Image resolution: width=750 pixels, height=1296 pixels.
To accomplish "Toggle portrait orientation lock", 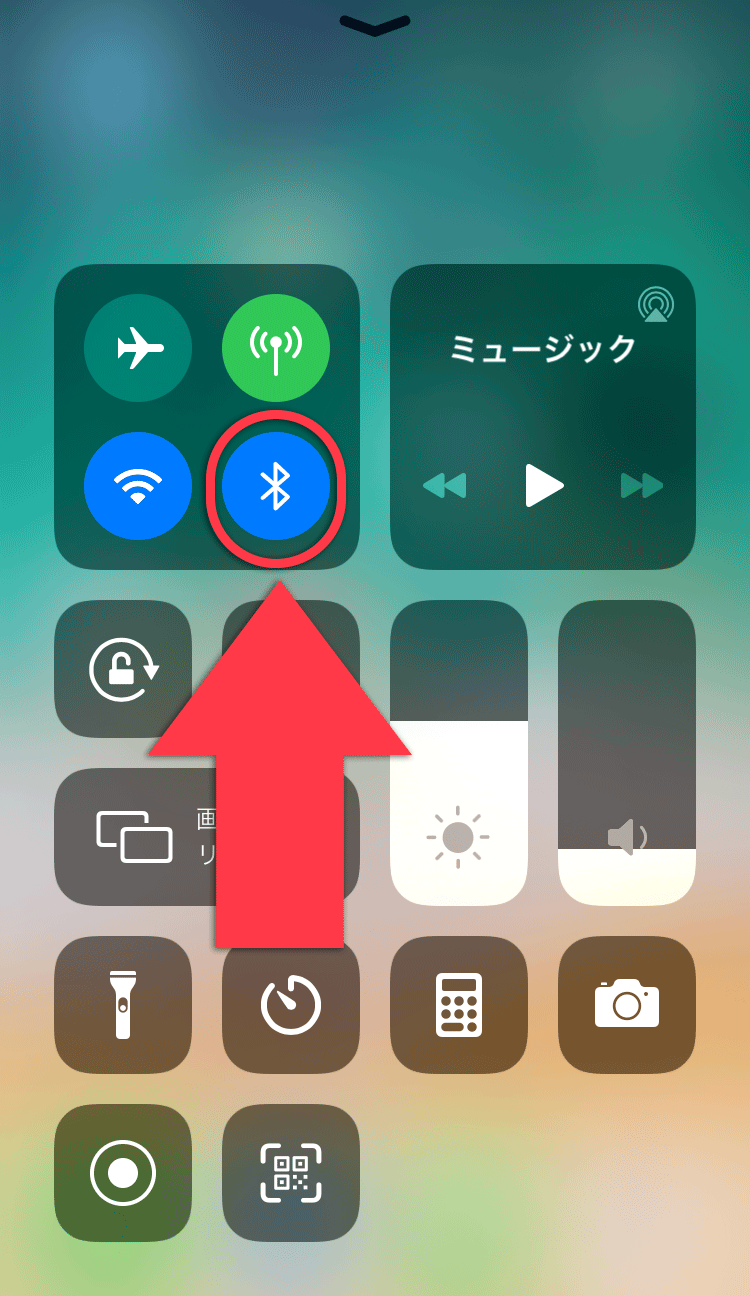I will tap(123, 668).
